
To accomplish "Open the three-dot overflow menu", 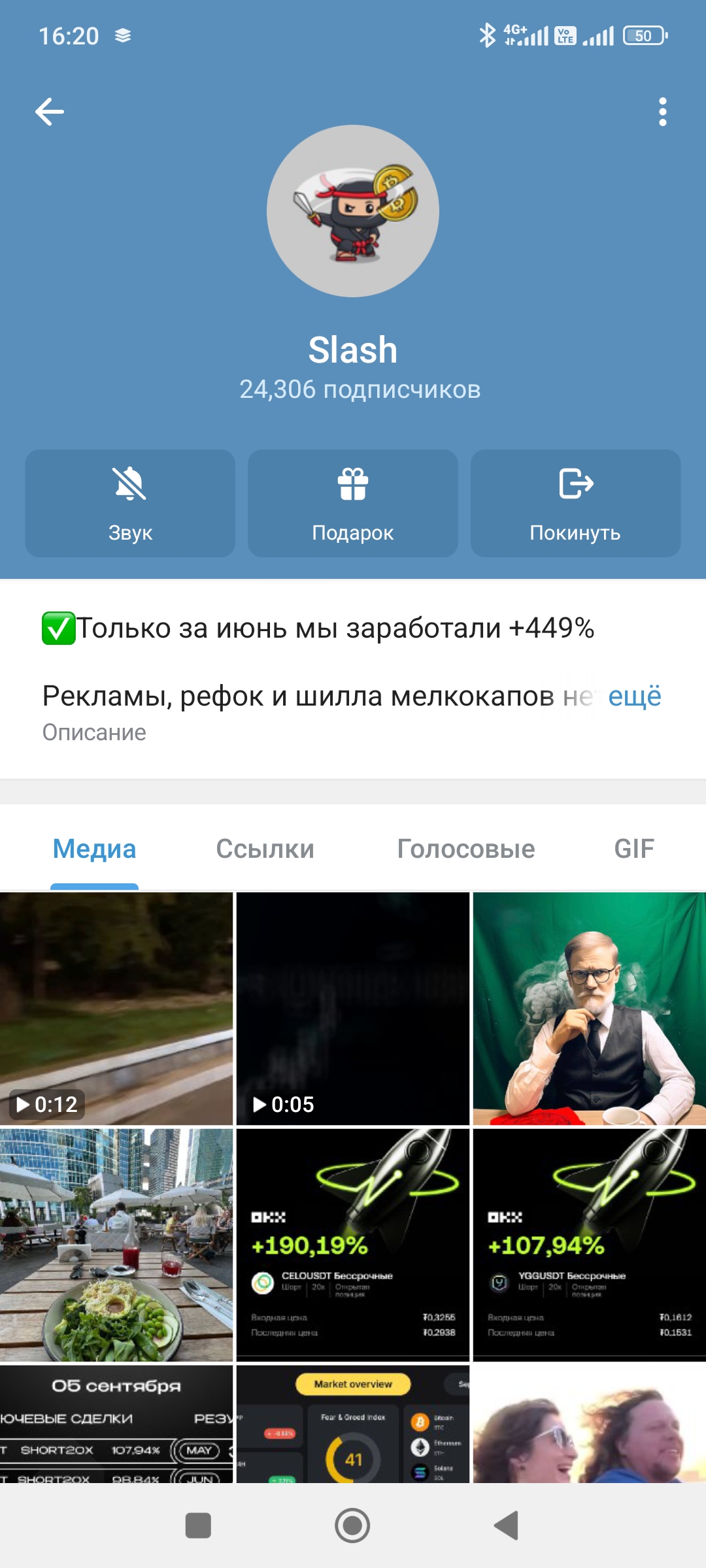I will click(x=662, y=112).
